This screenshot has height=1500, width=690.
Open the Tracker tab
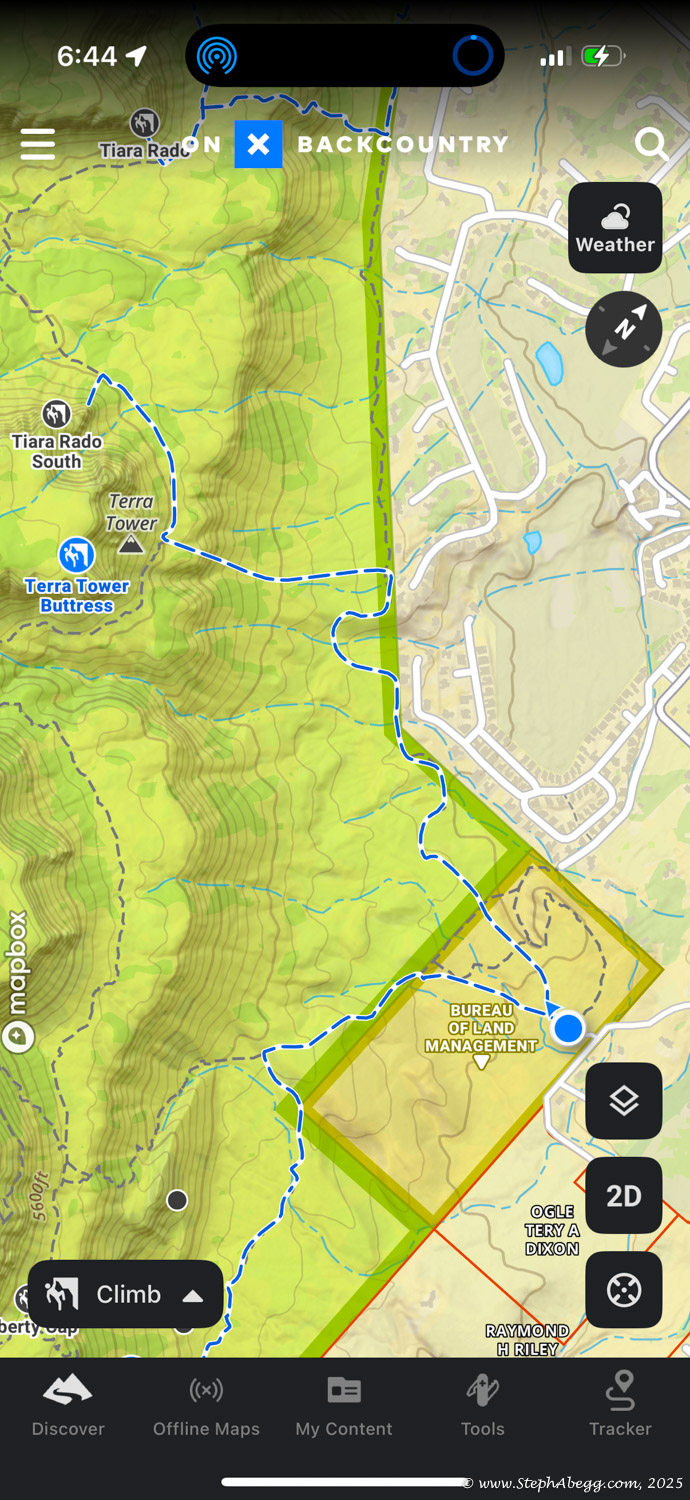620,1406
